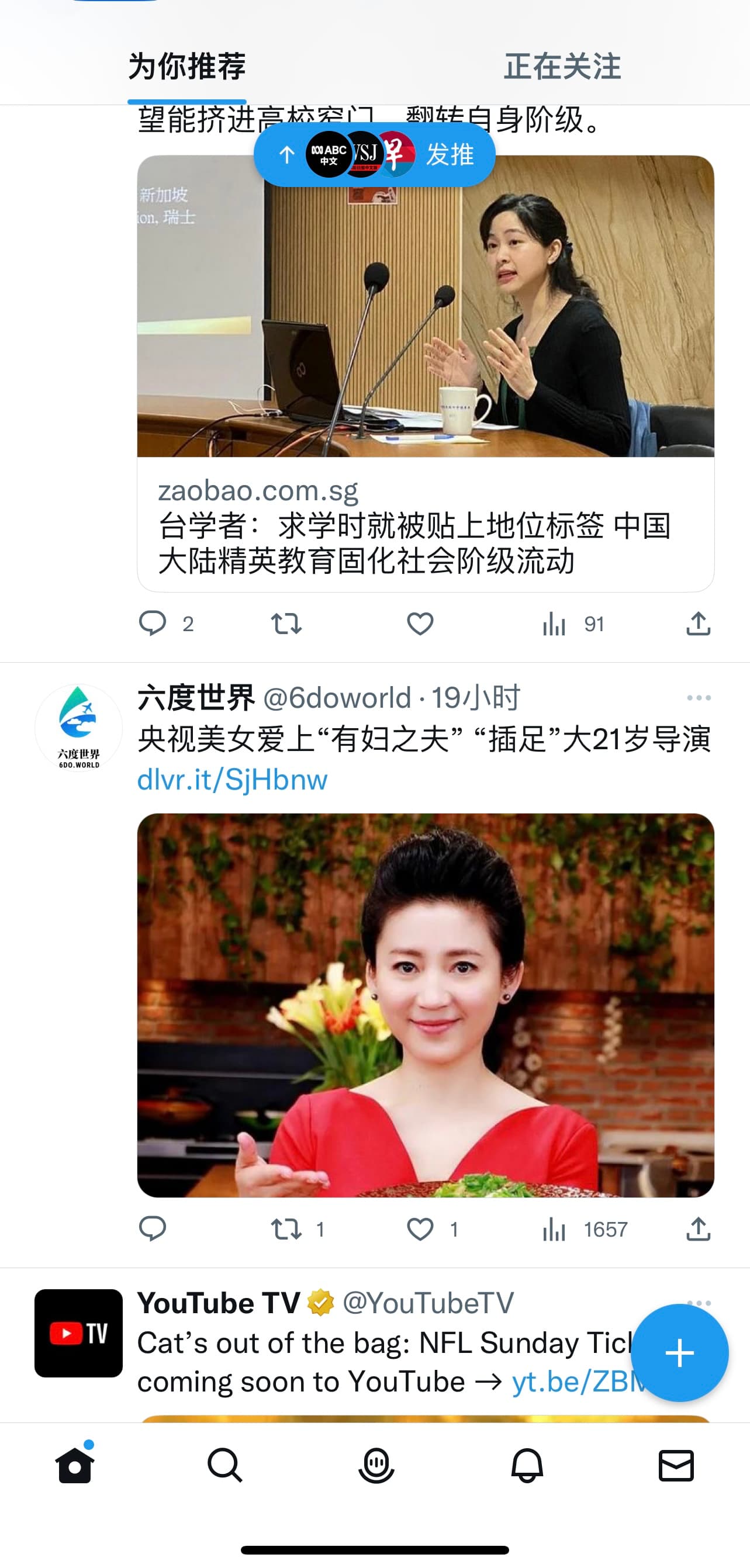Retweet the zaobao article tweet
750x1568 pixels.
click(x=286, y=624)
